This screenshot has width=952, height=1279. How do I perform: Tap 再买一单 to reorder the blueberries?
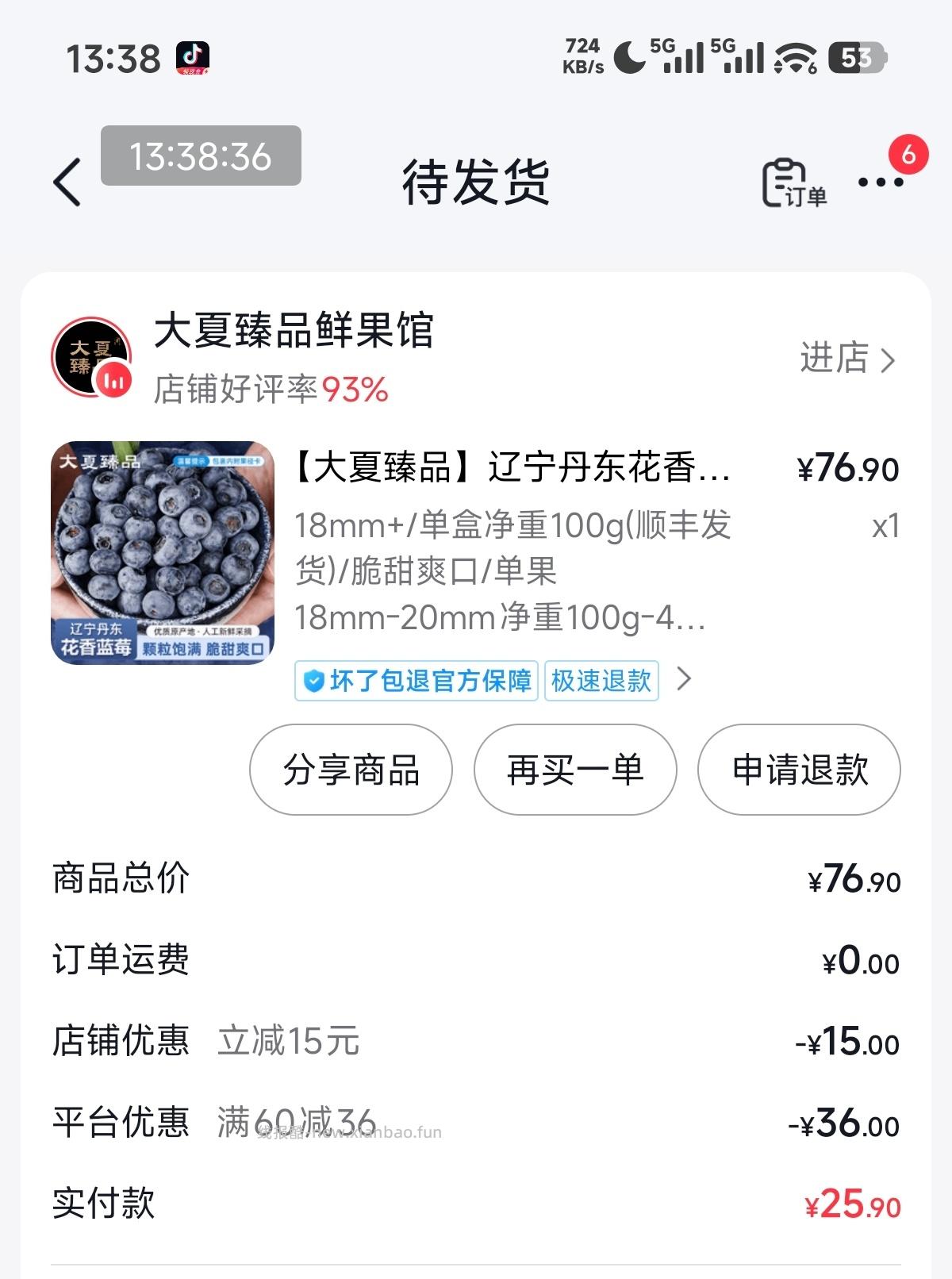pos(574,770)
